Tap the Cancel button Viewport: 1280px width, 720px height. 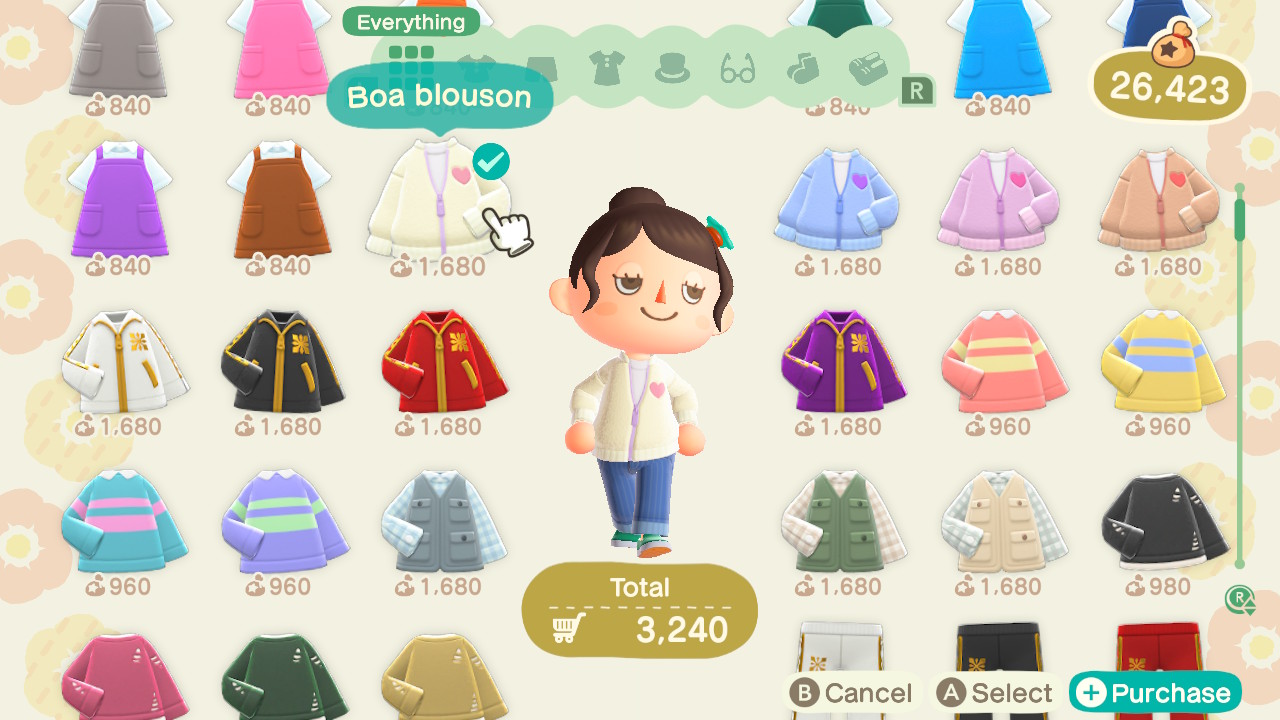(852, 693)
